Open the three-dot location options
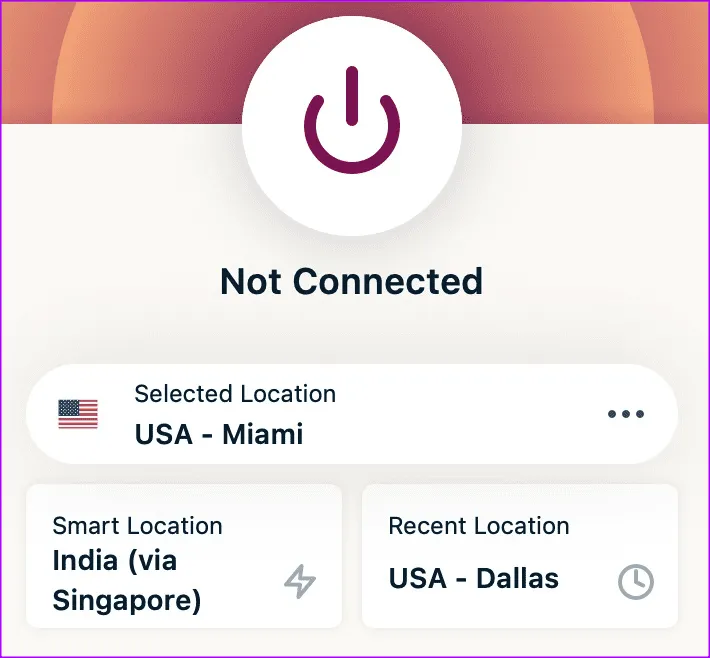 click(626, 414)
